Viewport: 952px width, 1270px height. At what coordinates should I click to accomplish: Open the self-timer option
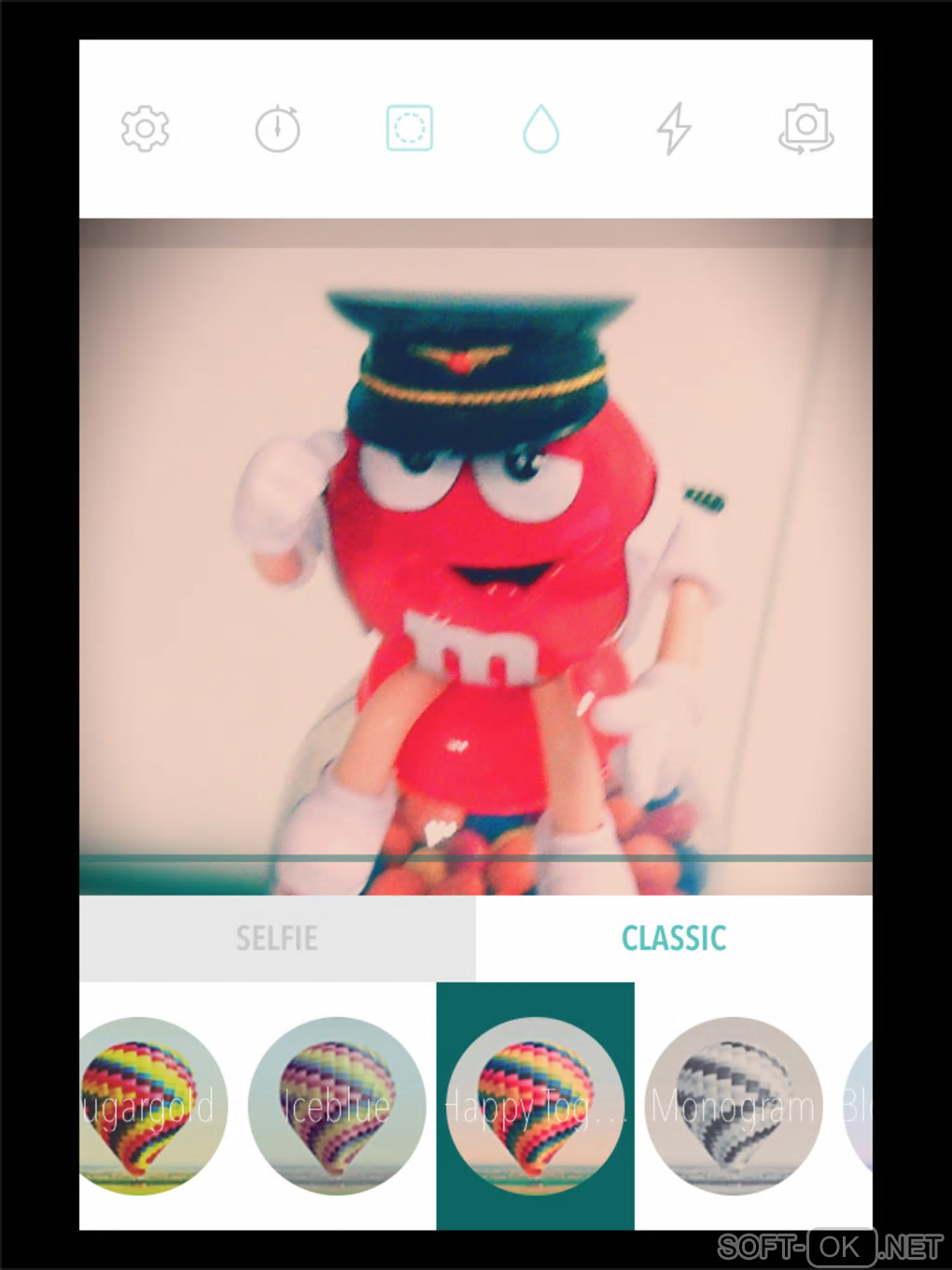(x=277, y=129)
